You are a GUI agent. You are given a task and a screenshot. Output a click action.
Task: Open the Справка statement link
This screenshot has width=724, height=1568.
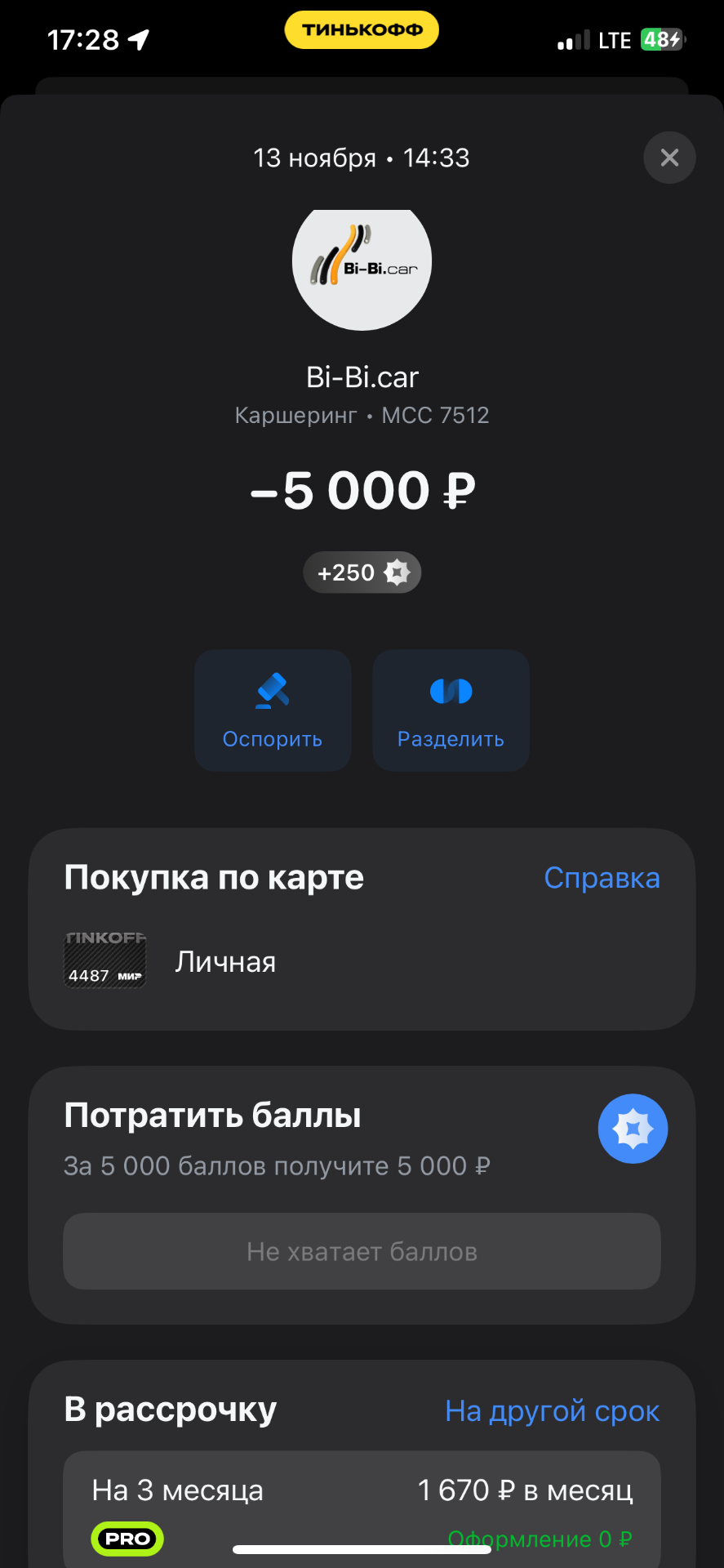[x=602, y=878]
